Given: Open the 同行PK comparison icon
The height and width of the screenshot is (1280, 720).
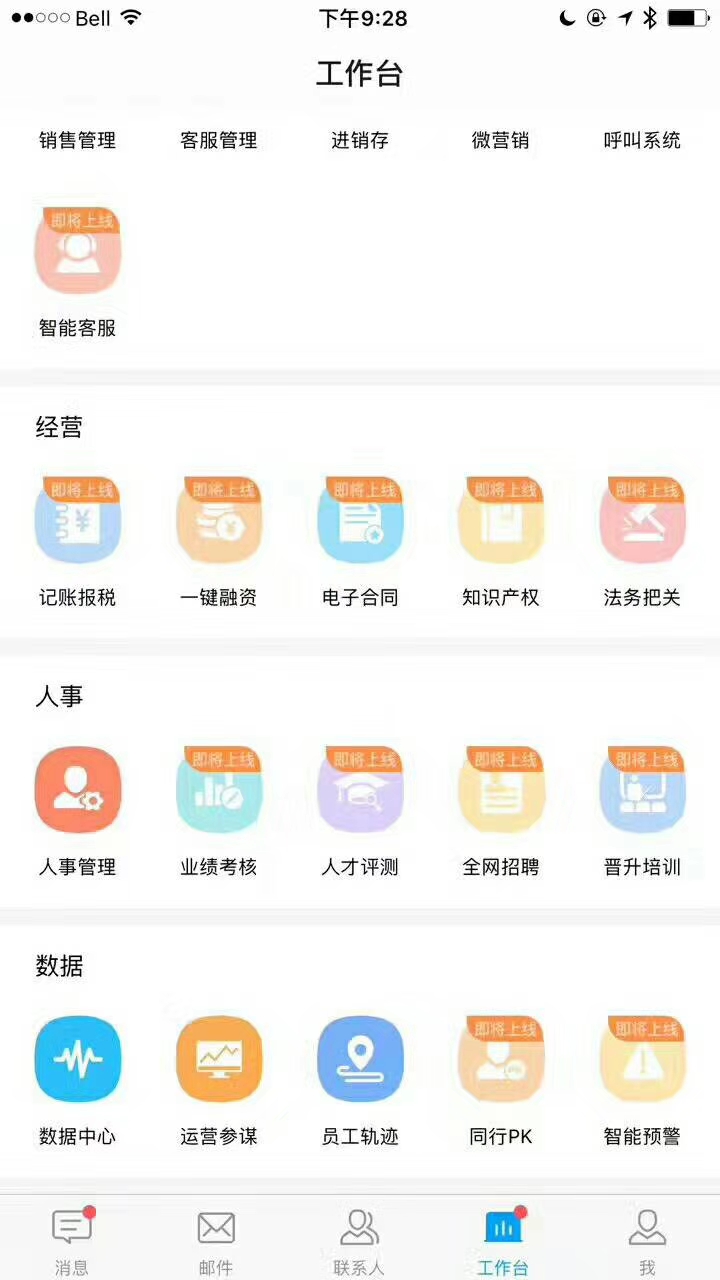Looking at the screenshot, I should point(501,1057).
